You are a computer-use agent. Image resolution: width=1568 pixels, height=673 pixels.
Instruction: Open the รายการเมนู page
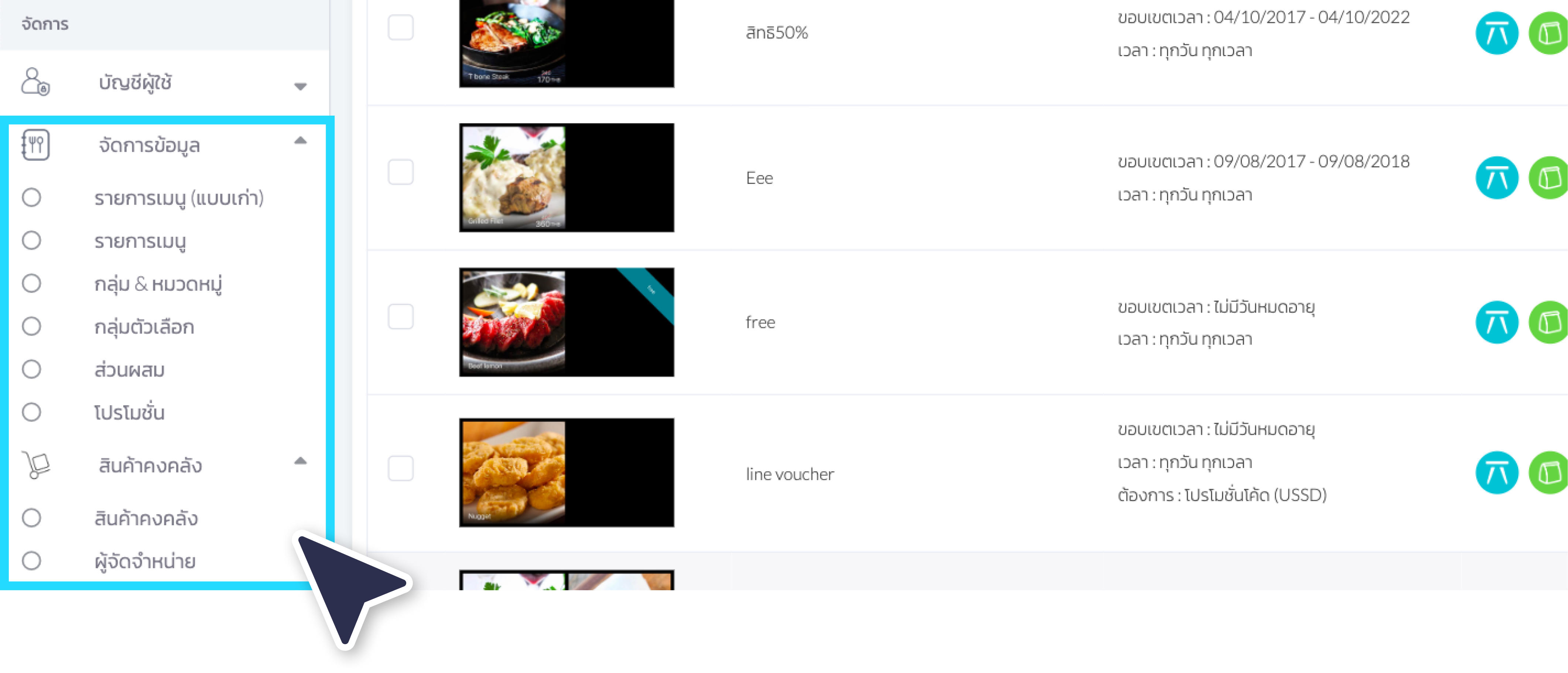pos(140,241)
